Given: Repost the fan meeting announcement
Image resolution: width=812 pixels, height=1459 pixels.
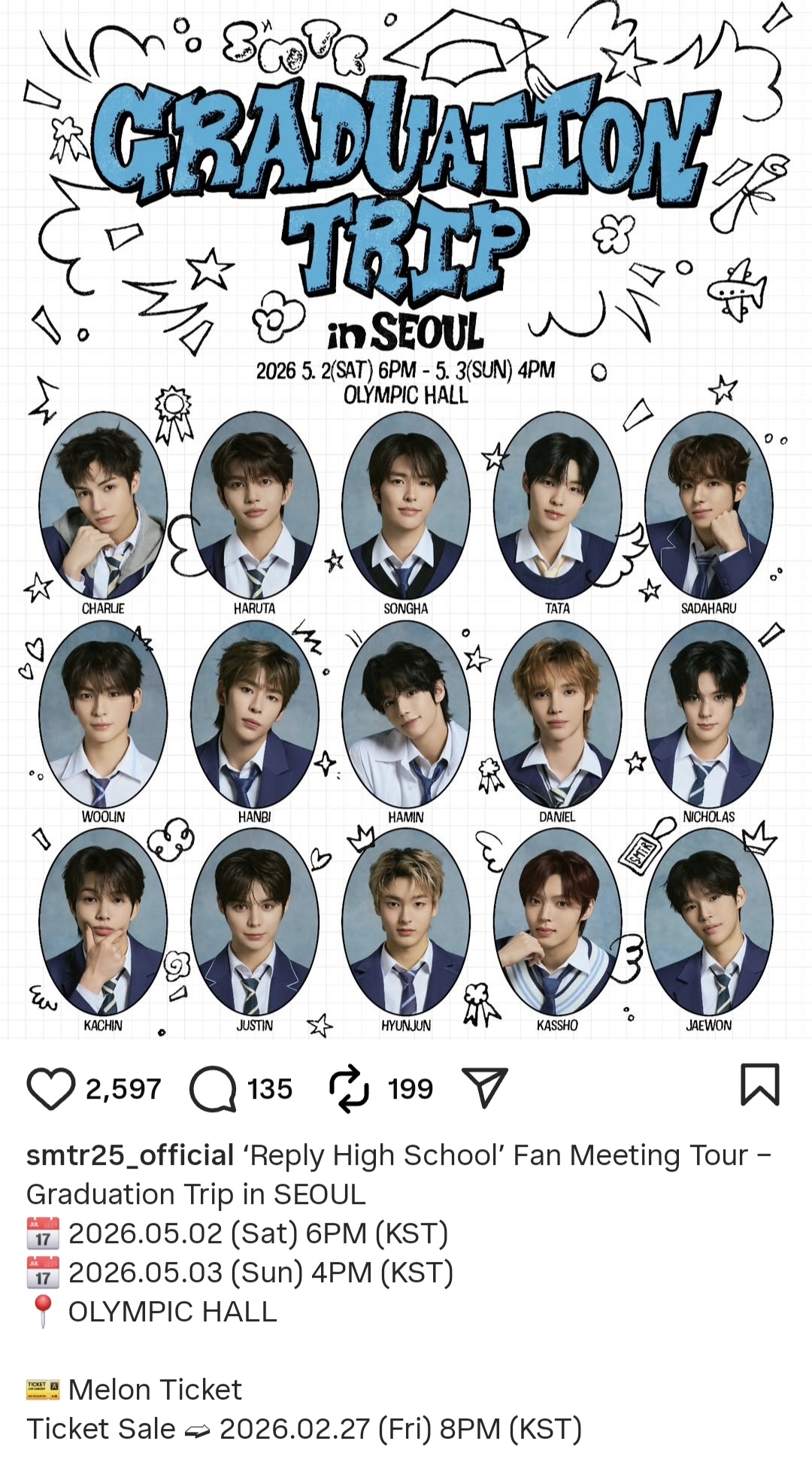Looking at the screenshot, I should tap(350, 1088).
